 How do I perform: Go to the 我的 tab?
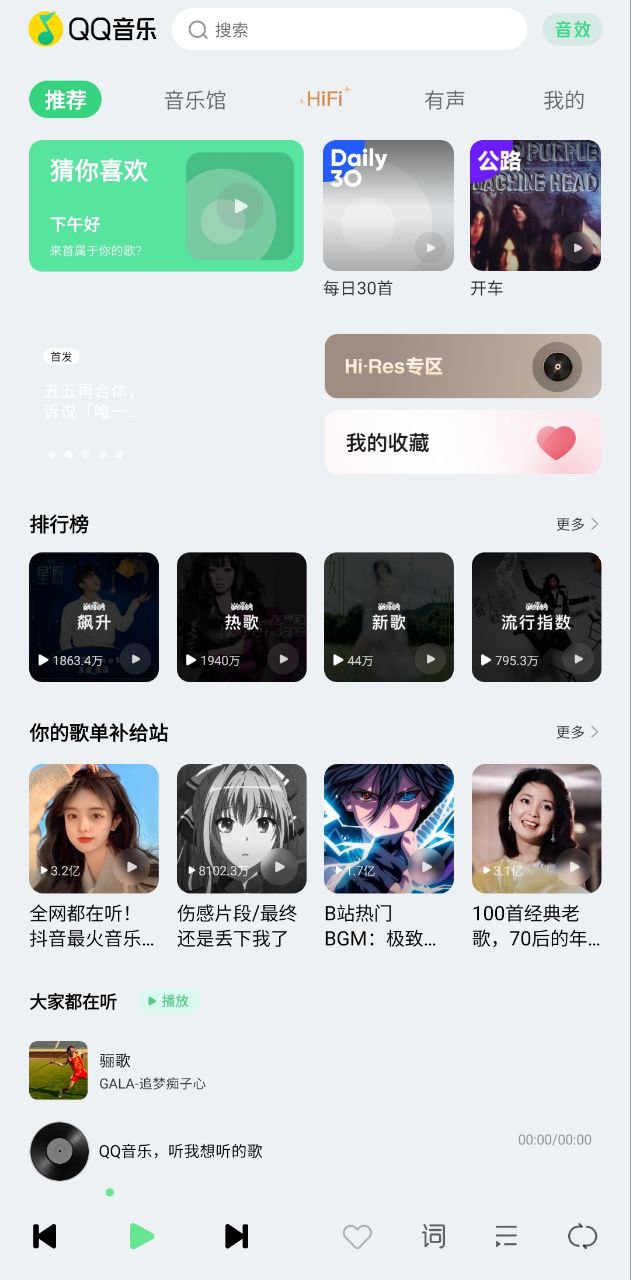tap(564, 100)
